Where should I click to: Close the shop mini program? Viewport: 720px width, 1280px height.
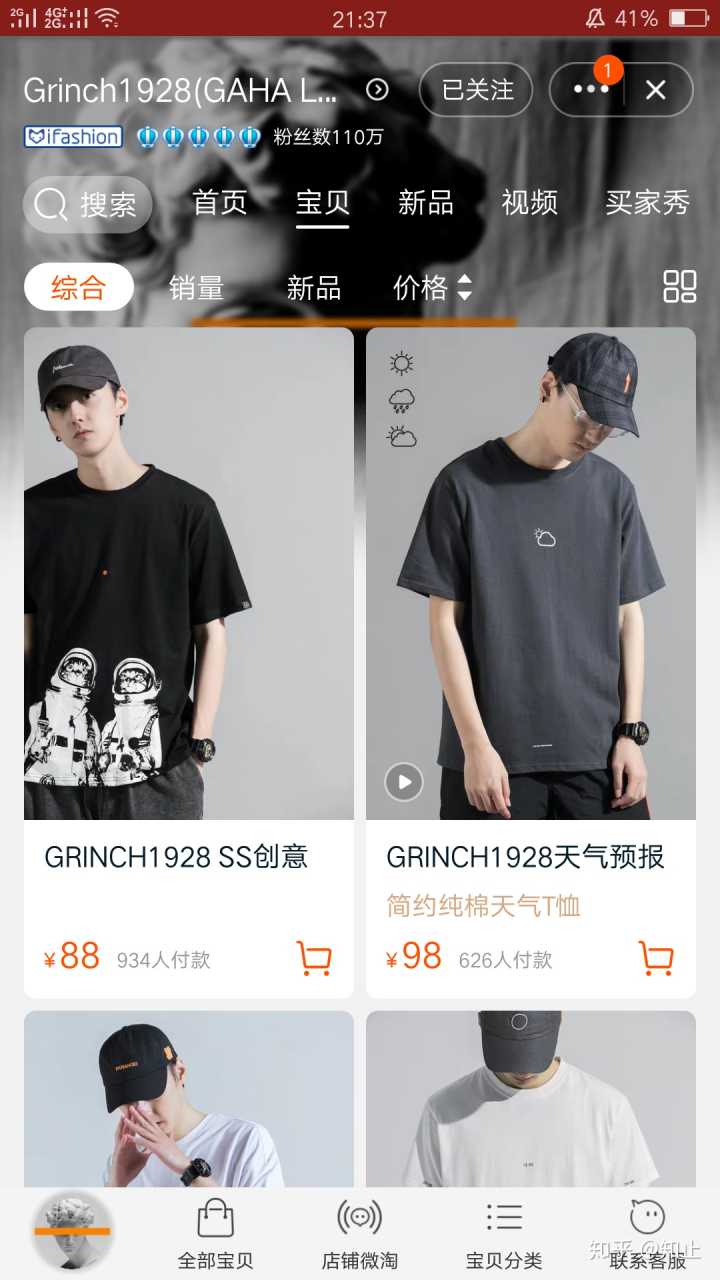point(656,90)
